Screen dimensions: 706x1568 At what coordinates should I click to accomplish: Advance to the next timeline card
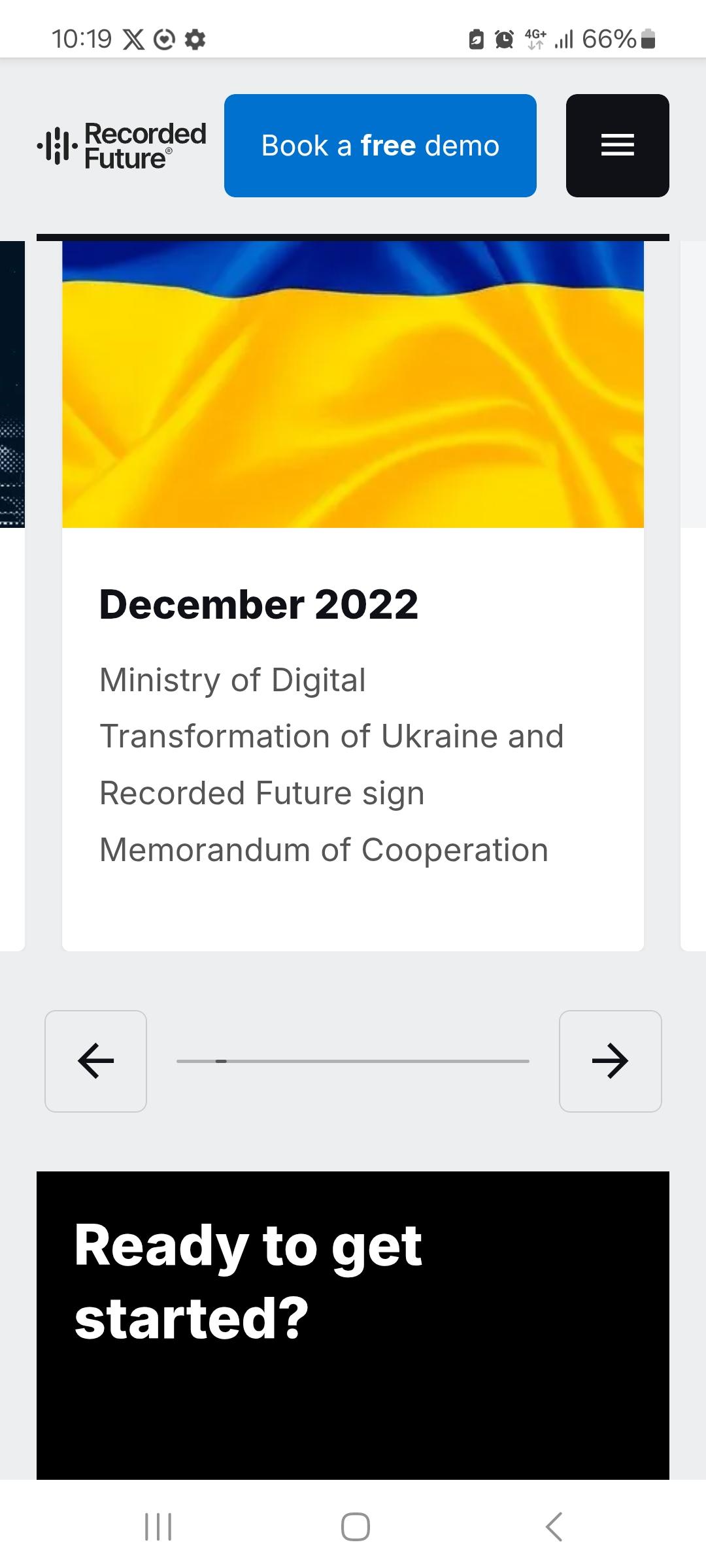(611, 1061)
